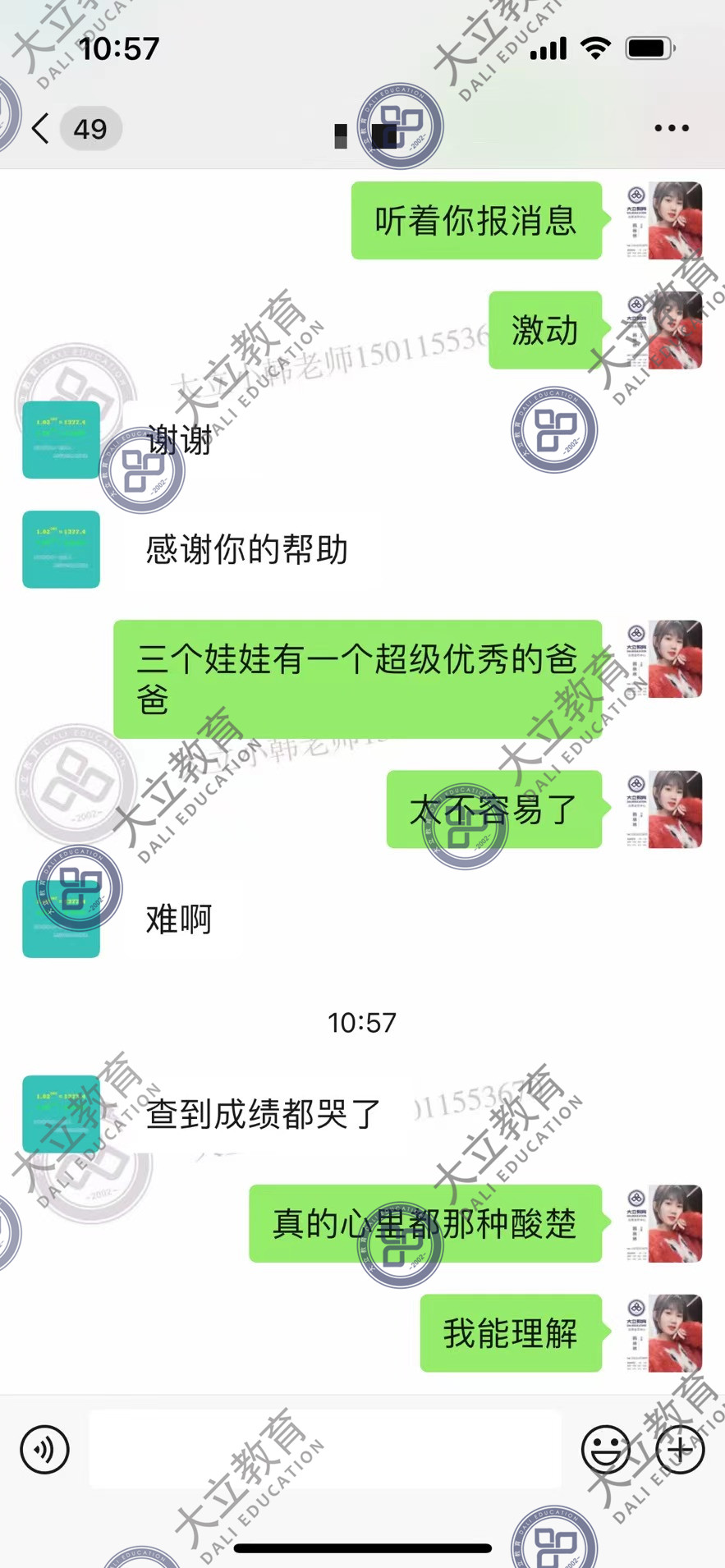Image resolution: width=725 pixels, height=1568 pixels.
Task: Focus the message text field
Action: 324,1450
